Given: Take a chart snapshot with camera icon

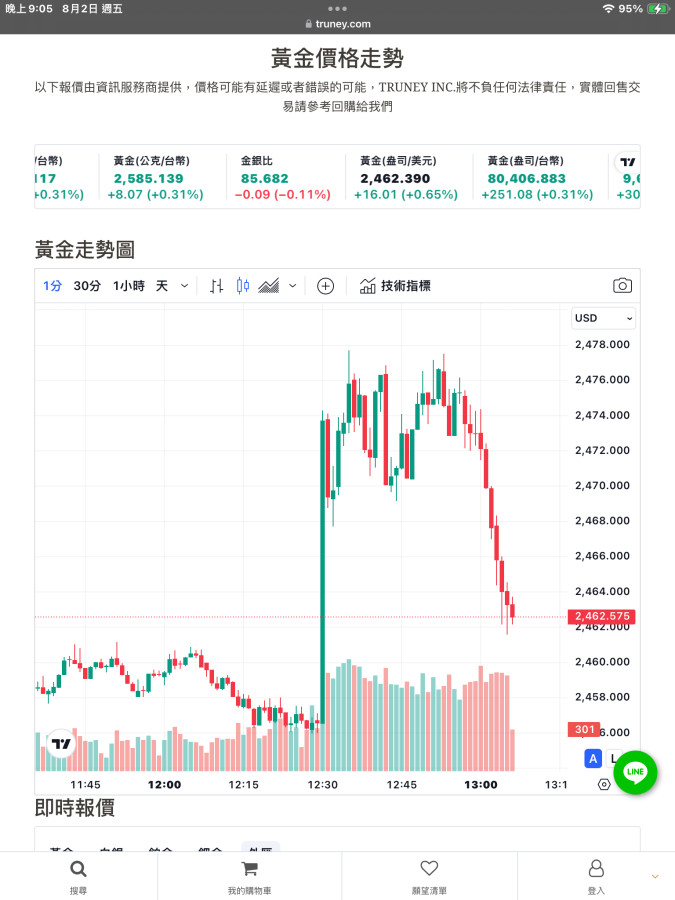Looking at the screenshot, I should [x=622, y=286].
